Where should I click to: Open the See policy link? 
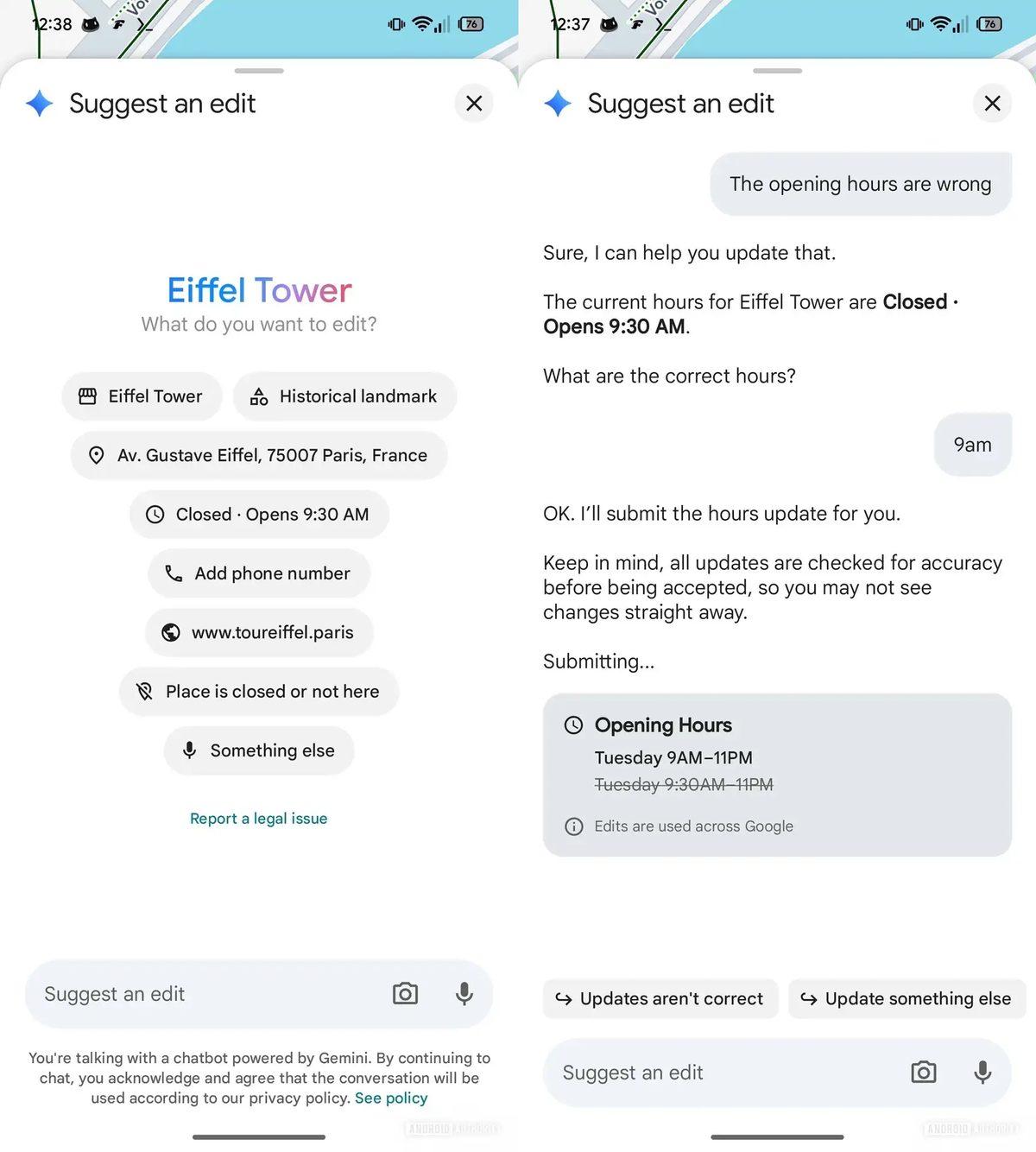tap(391, 1098)
